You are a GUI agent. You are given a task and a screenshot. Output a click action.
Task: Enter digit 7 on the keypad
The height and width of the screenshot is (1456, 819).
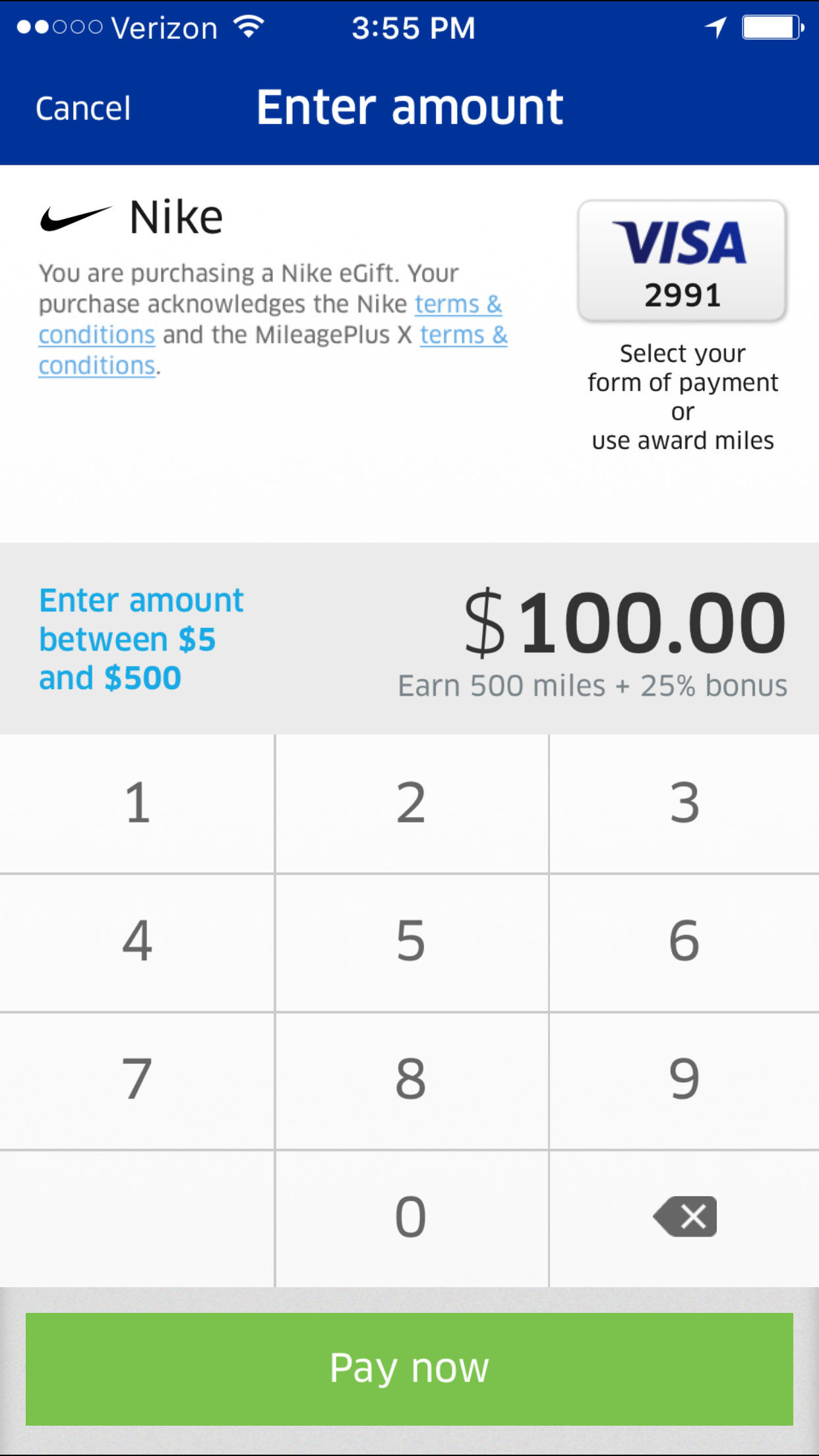click(x=137, y=1079)
